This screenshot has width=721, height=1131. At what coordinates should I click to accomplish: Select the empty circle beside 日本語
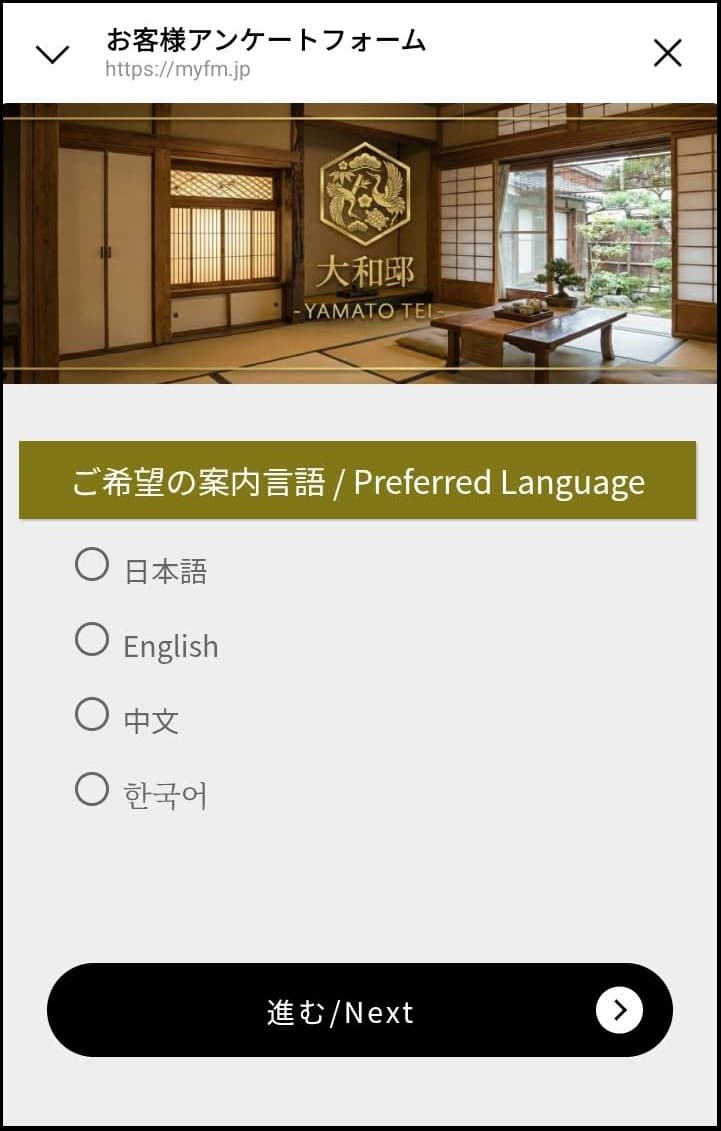point(92,564)
